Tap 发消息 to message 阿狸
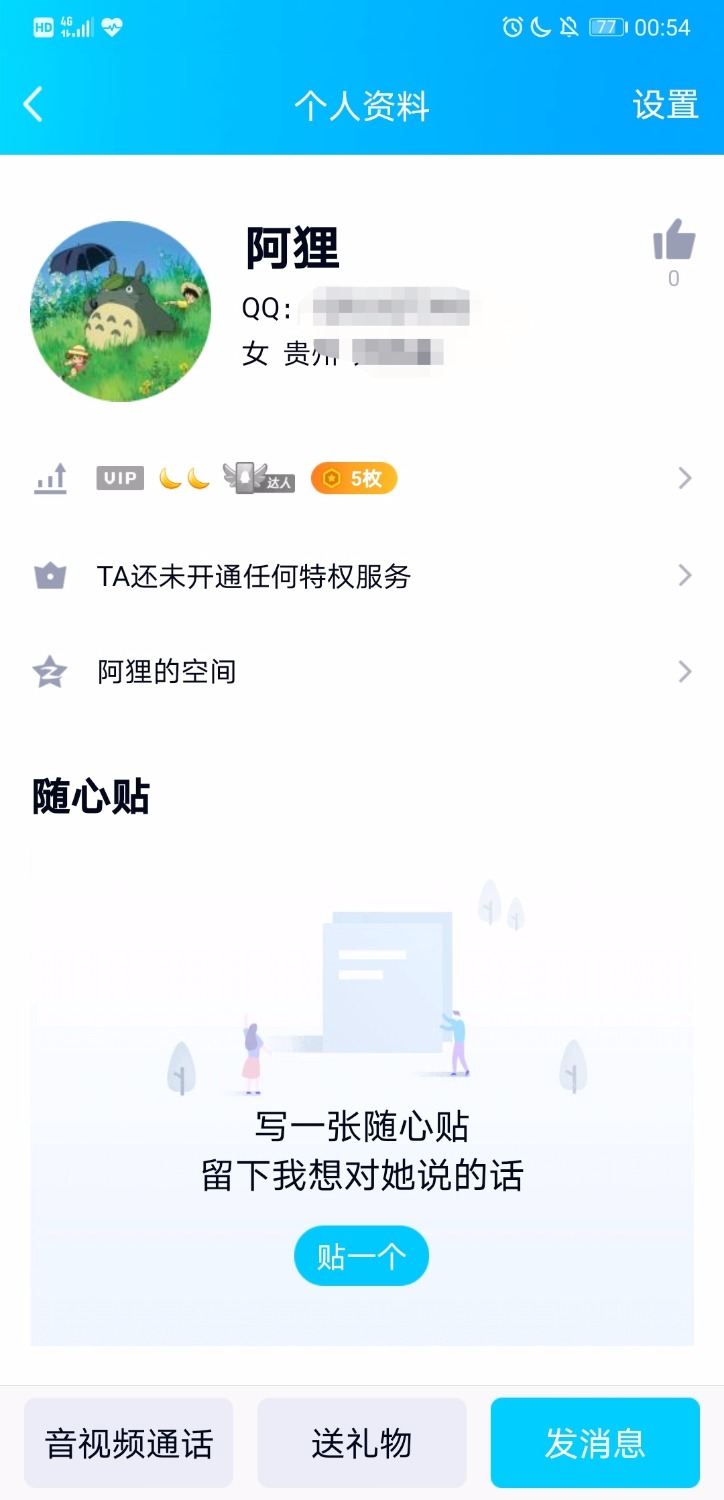The image size is (724, 1500). 595,1443
